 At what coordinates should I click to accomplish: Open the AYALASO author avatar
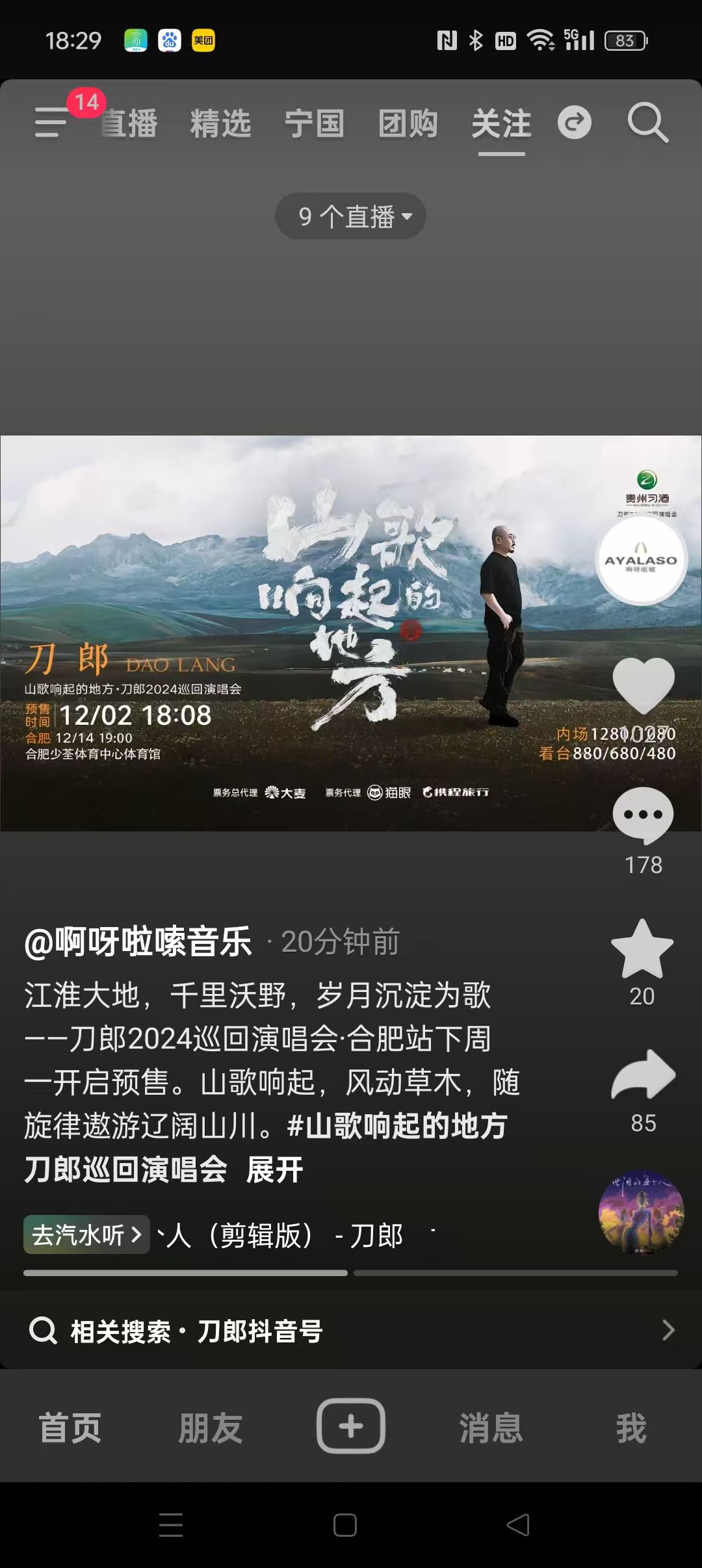(x=642, y=560)
